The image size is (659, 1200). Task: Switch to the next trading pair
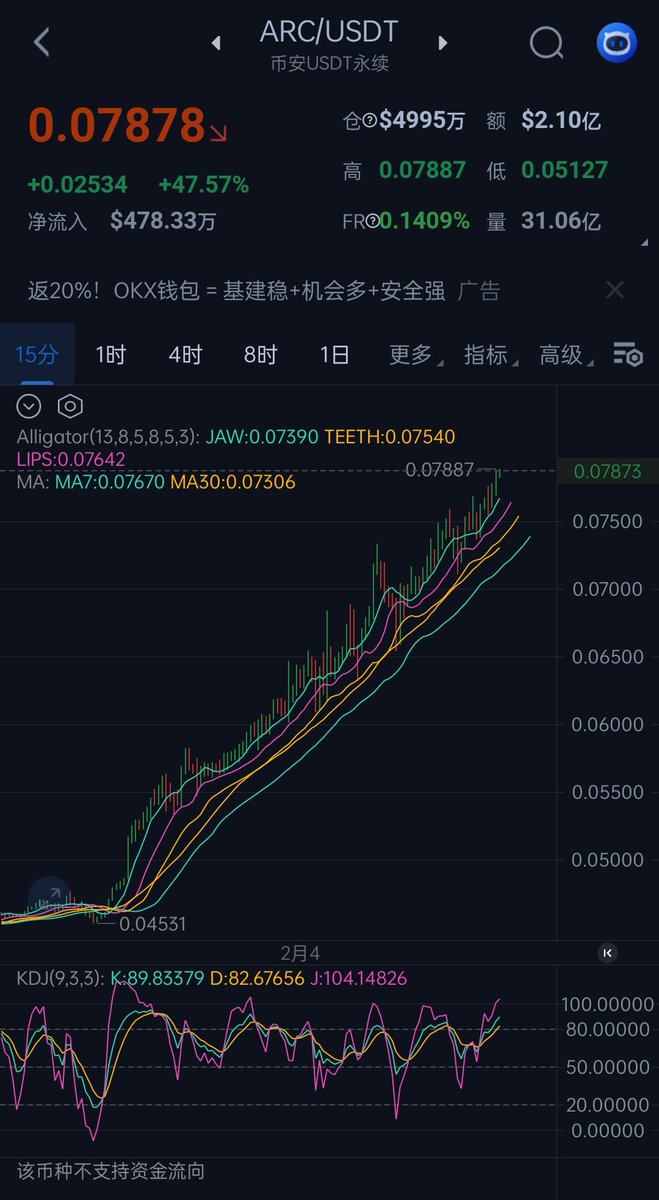[443, 43]
